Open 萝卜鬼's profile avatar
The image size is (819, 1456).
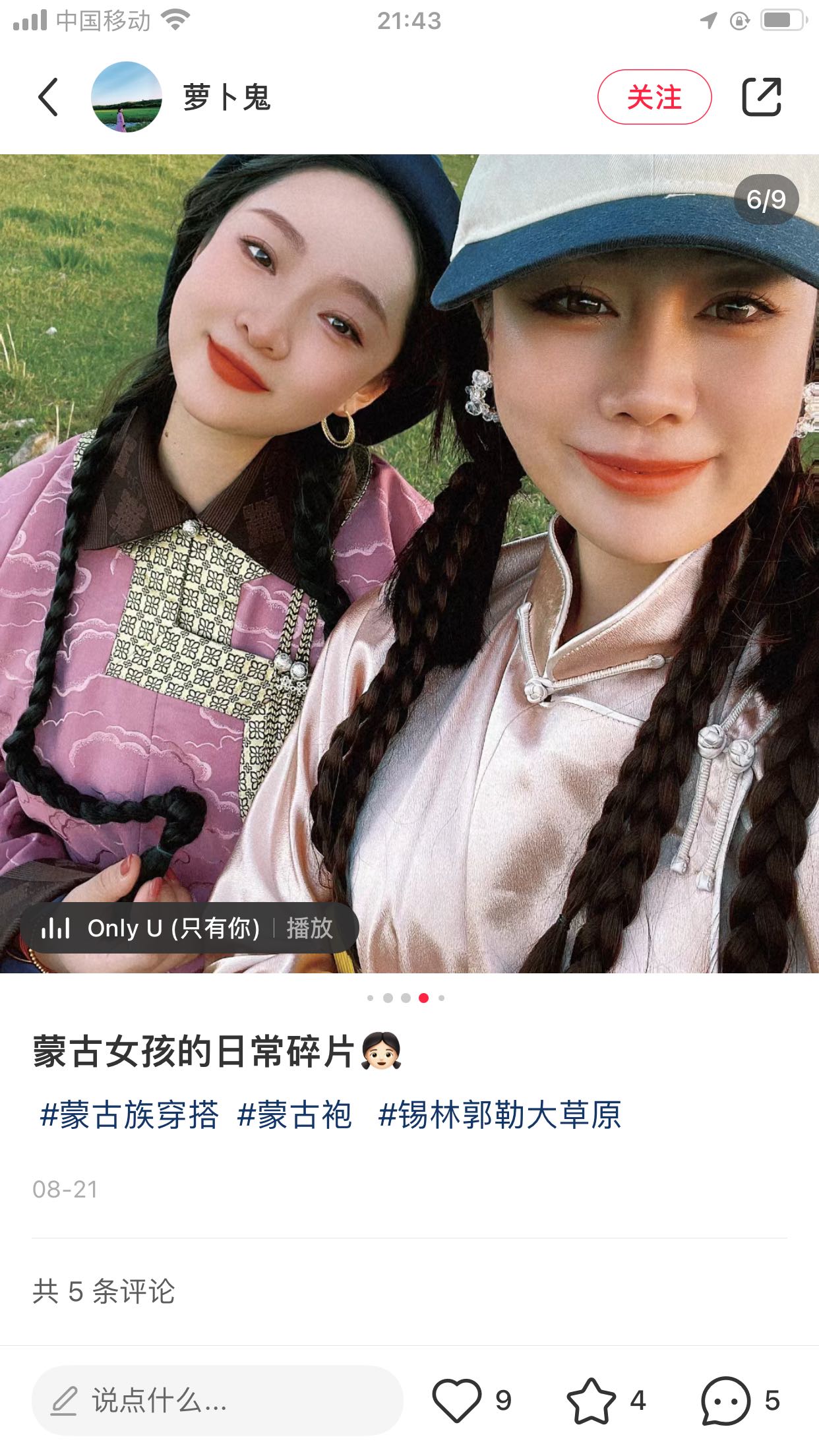127,97
